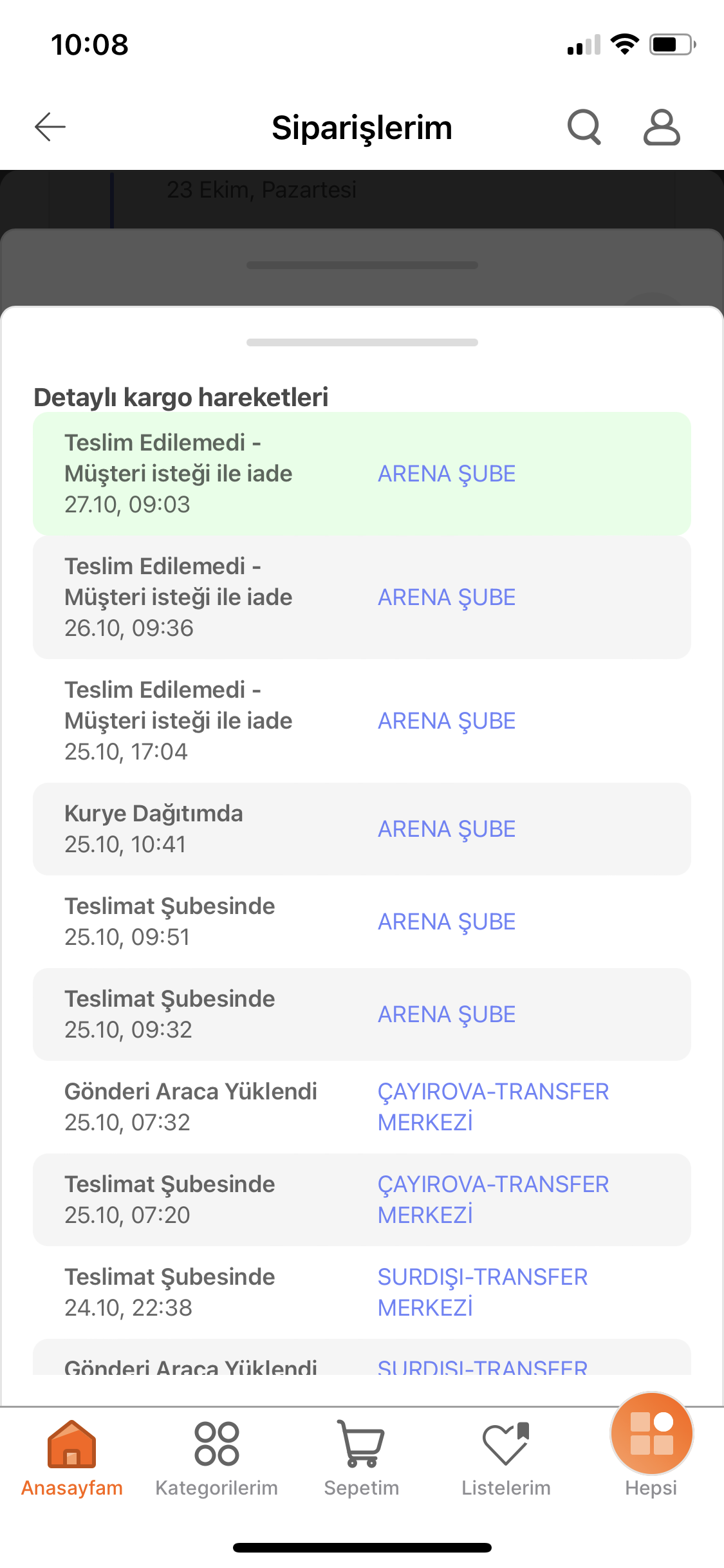The width and height of the screenshot is (724, 1568).
Task: Open the search magnifier icon
Action: point(584,127)
